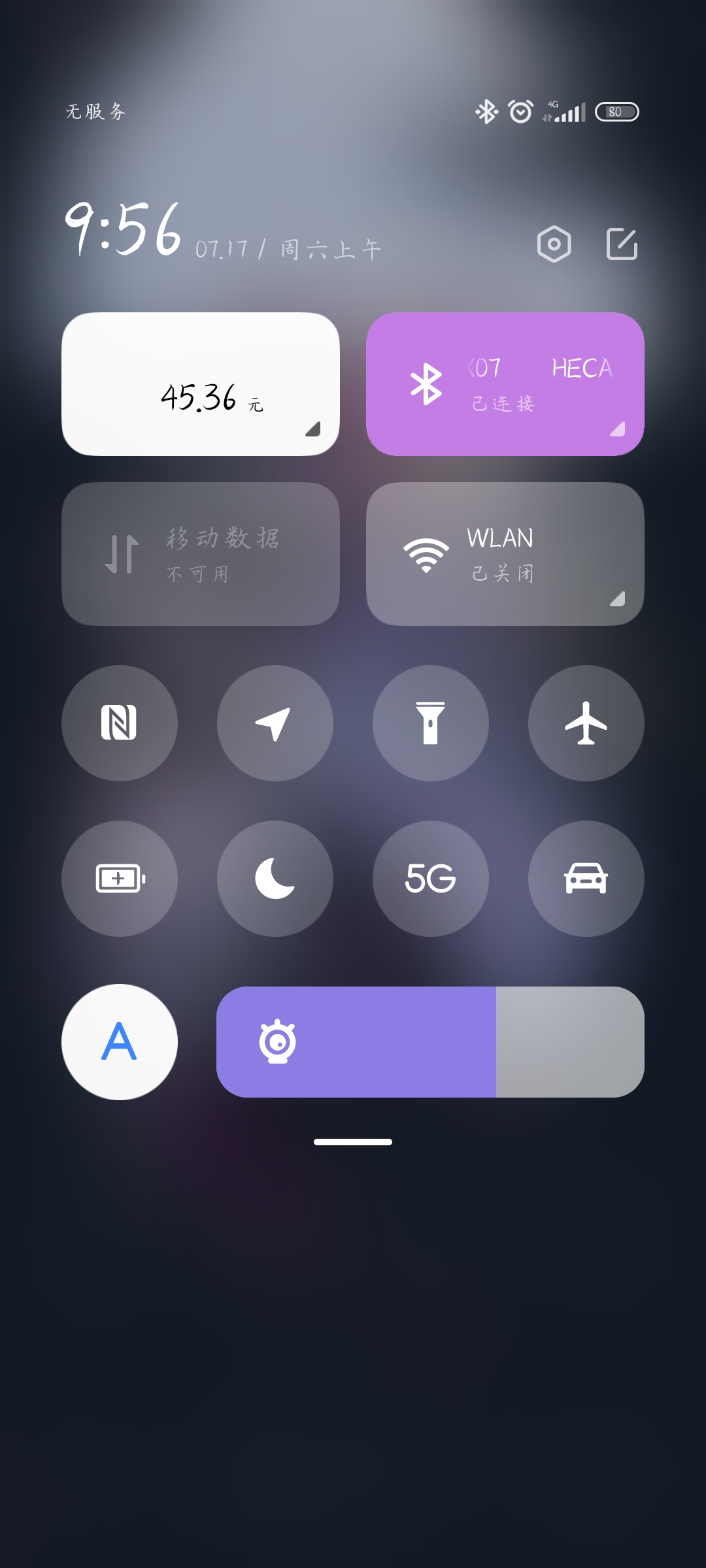Edit the control center tiles
This screenshot has width=706, height=1568.
pyautogui.click(x=622, y=244)
